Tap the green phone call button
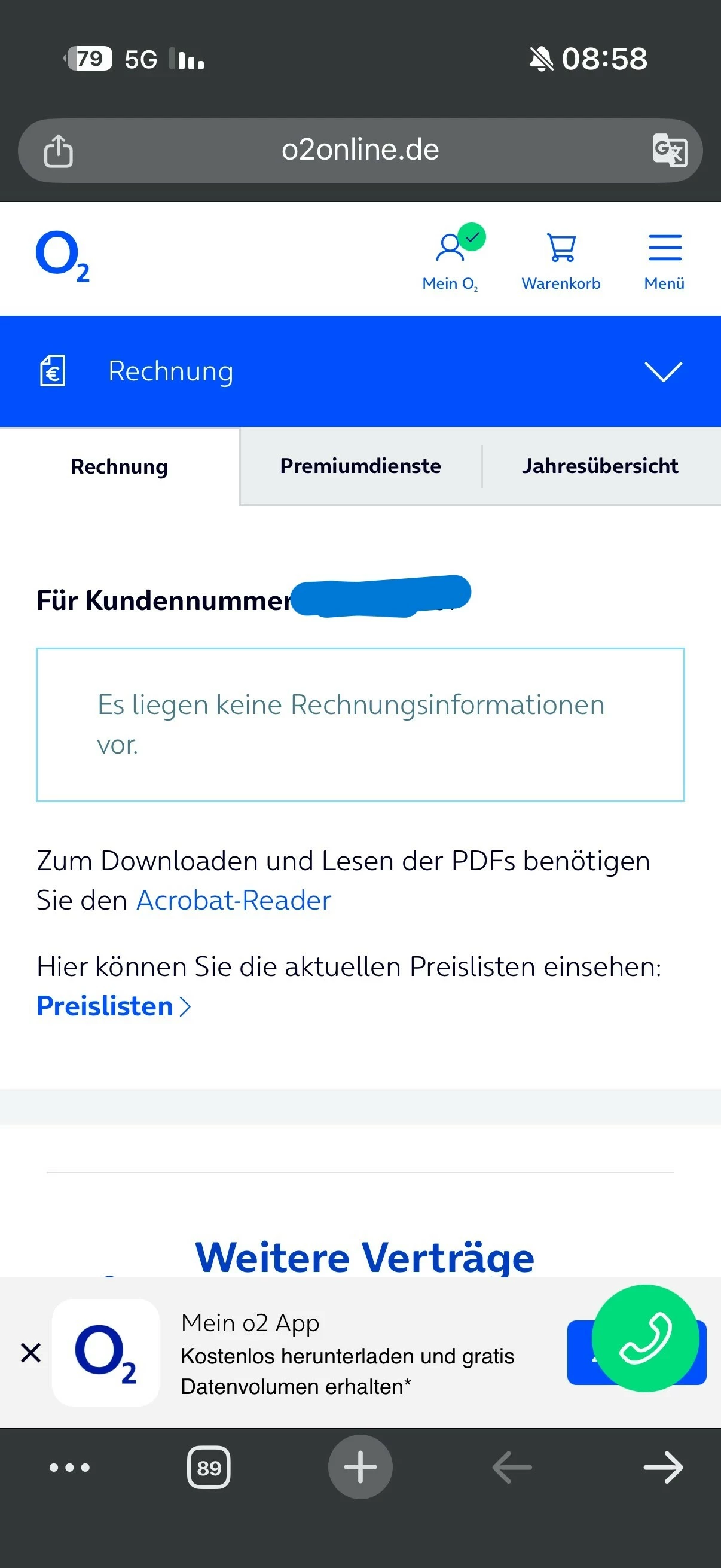Viewport: 721px width, 1568px height. 645,1338
